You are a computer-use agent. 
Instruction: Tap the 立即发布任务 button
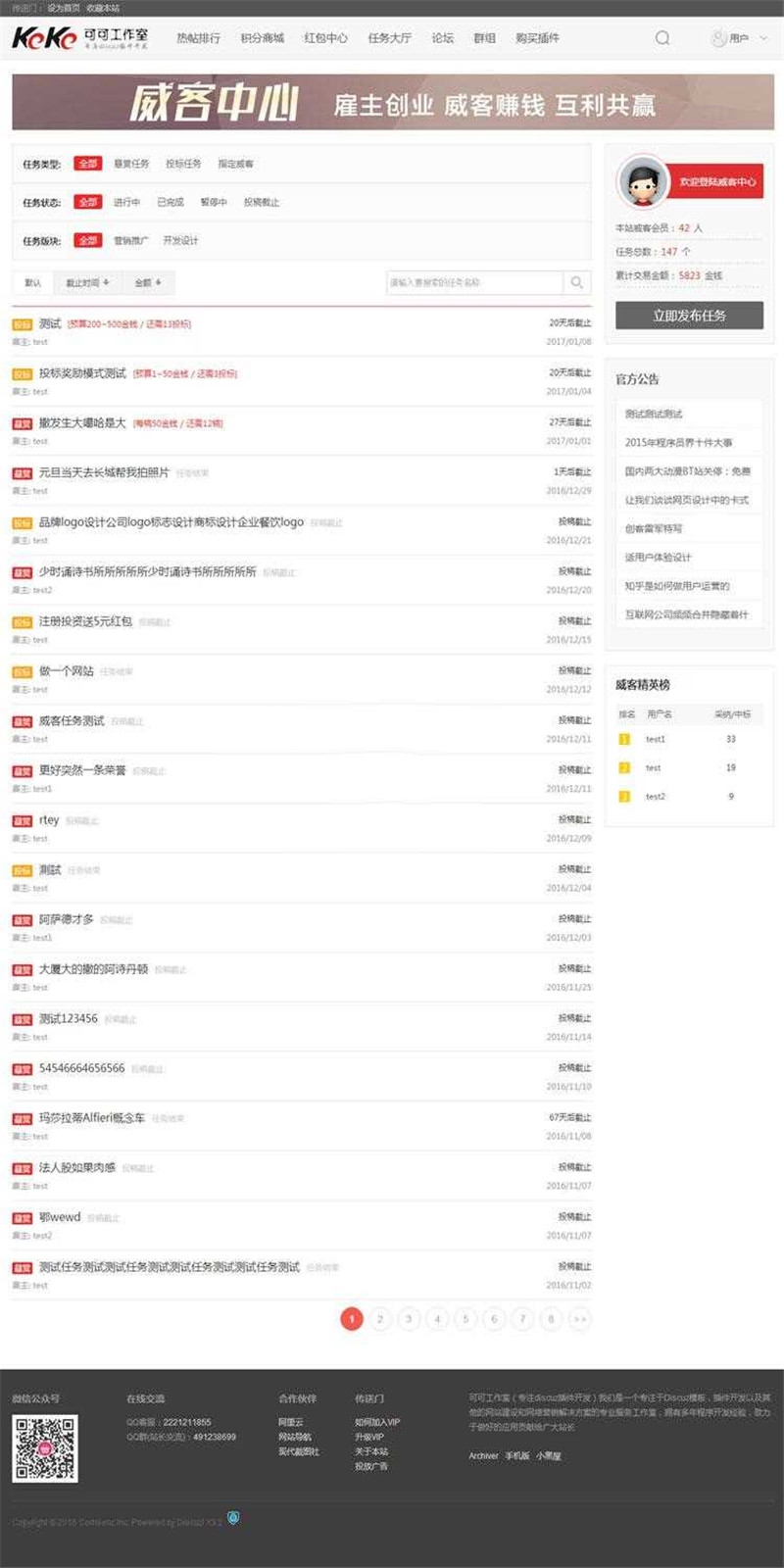point(689,316)
